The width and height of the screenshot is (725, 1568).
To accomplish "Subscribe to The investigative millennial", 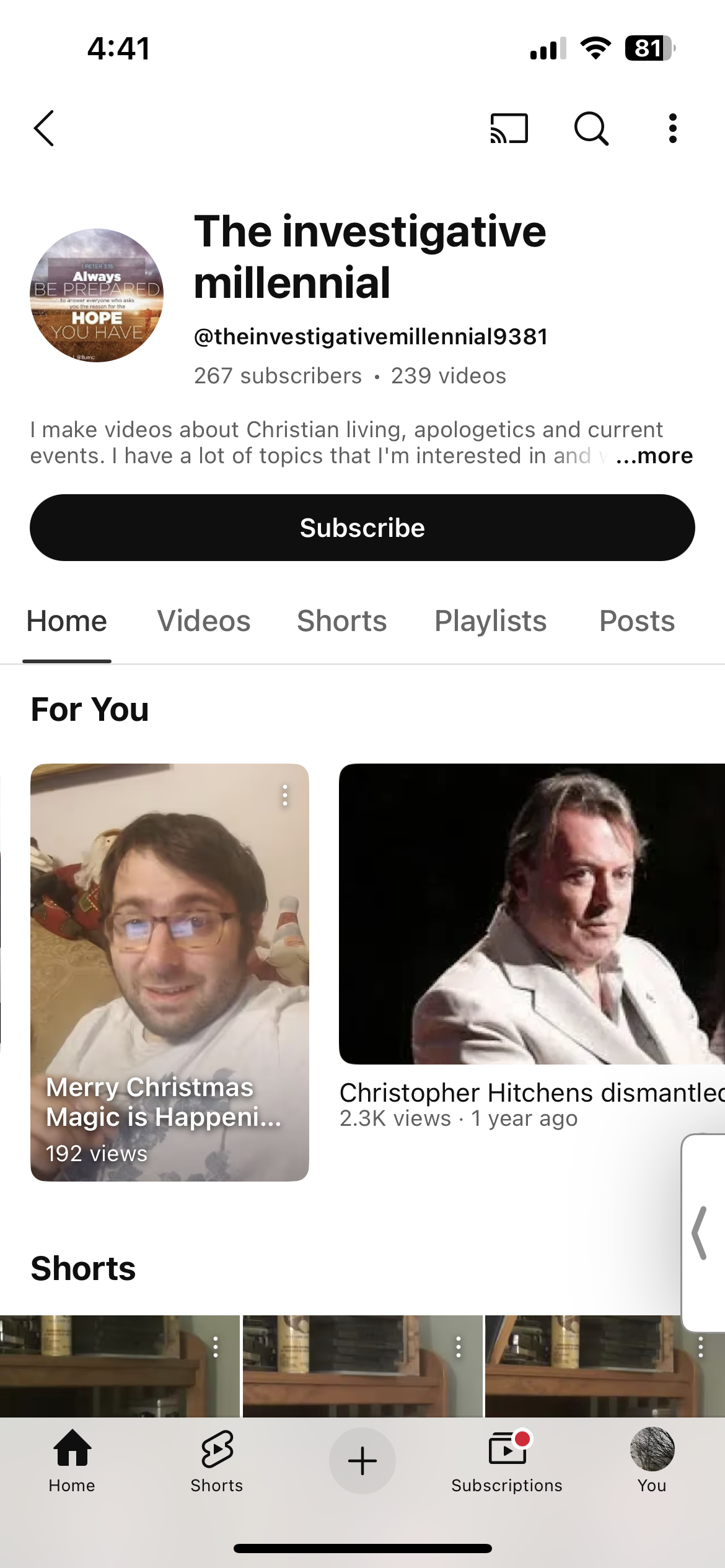I will (x=362, y=528).
